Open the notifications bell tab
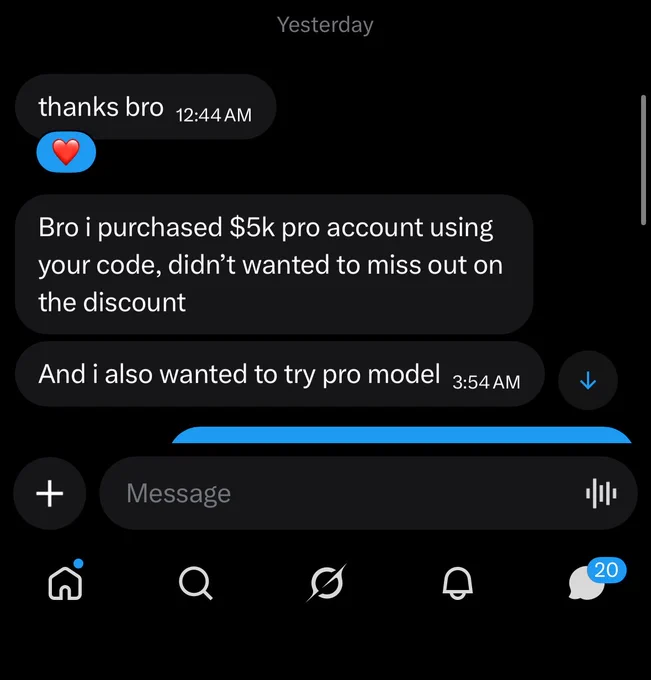This screenshot has height=680, width=651. click(457, 583)
